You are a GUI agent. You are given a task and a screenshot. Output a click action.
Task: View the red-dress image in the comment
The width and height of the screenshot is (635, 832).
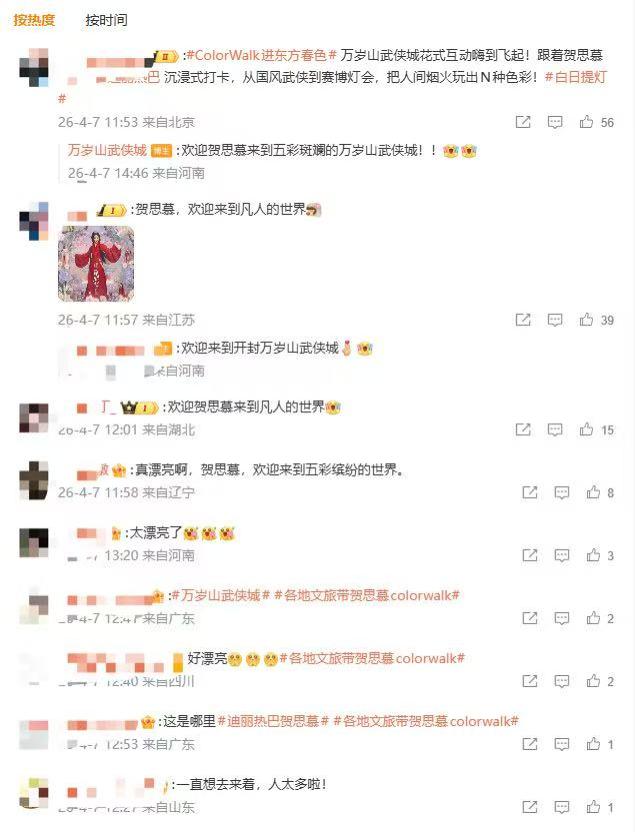96,263
